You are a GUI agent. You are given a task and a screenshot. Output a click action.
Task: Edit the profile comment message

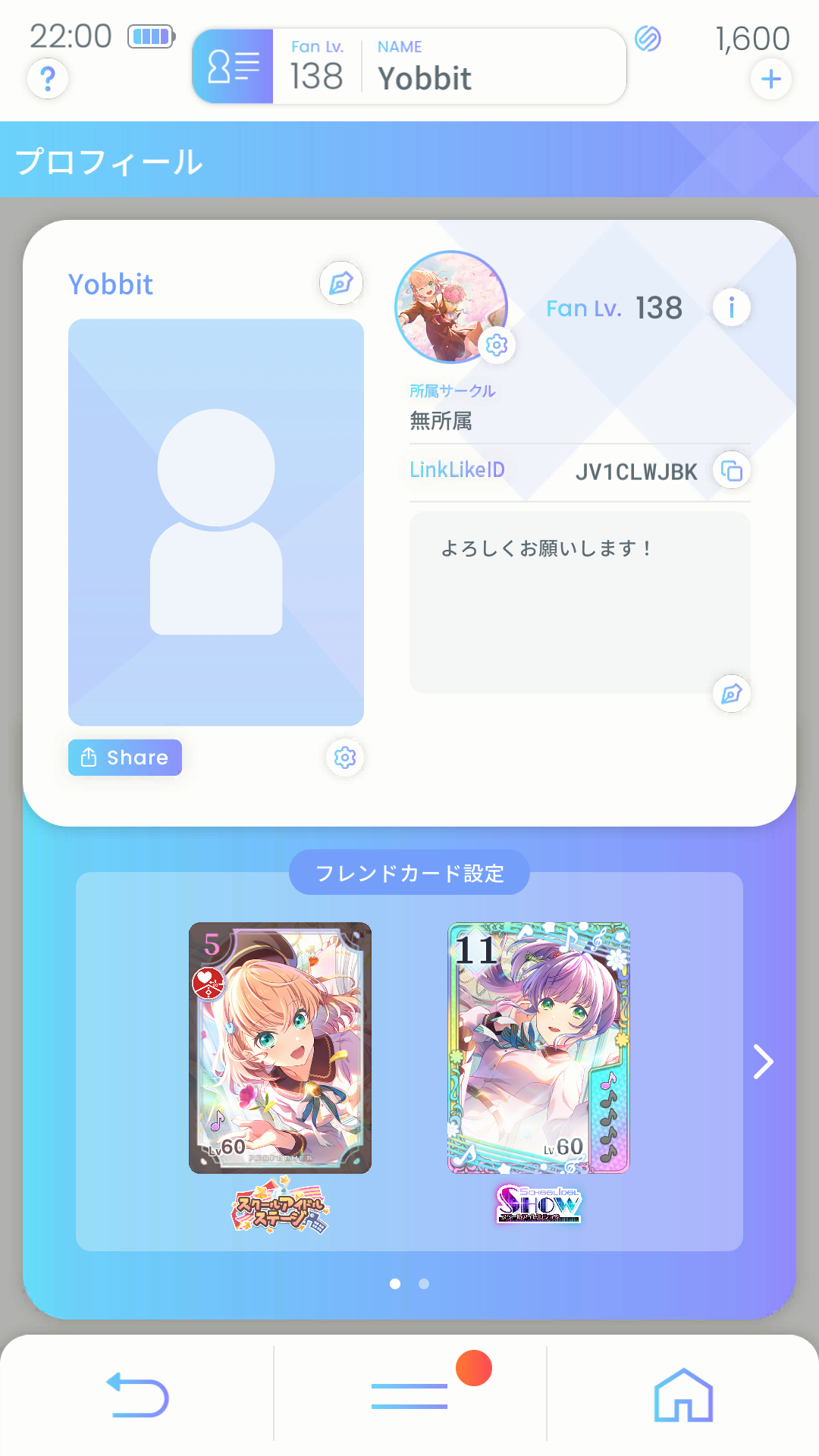click(x=732, y=693)
